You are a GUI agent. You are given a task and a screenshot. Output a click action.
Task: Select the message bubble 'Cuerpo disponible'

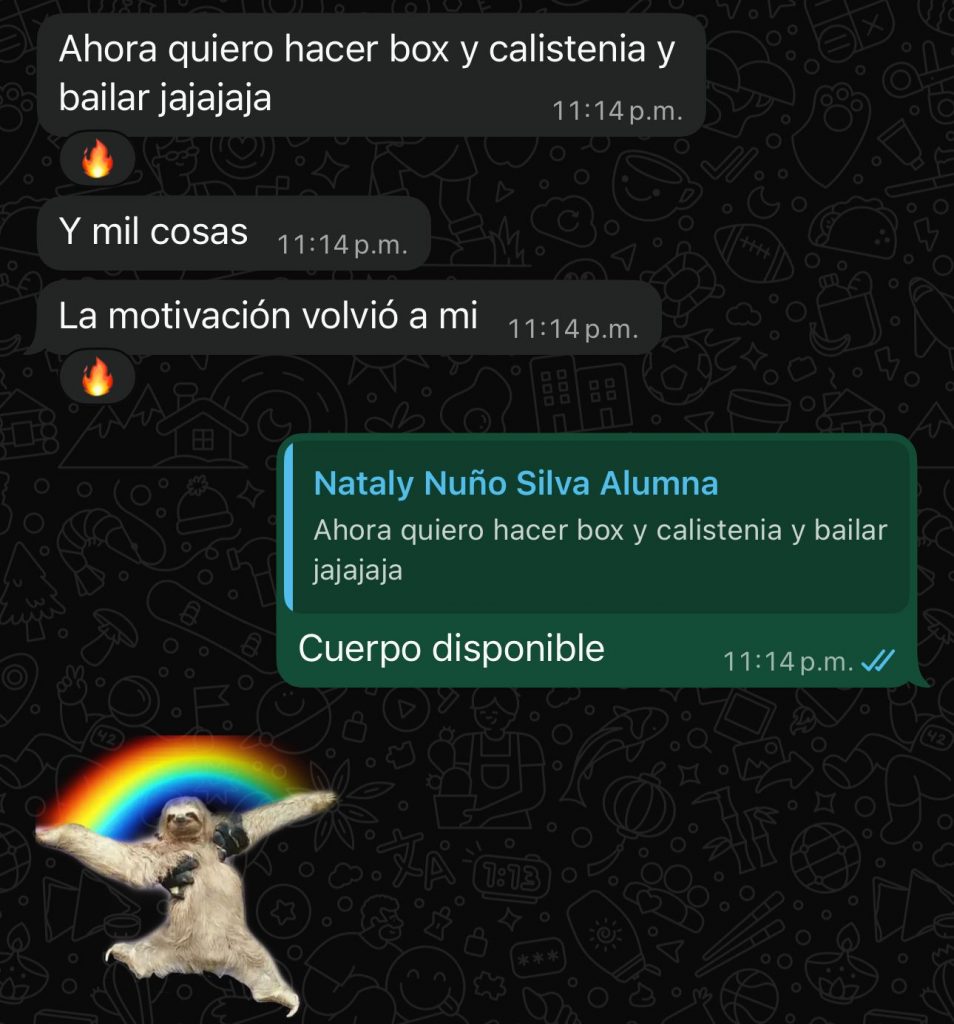point(450,648)
